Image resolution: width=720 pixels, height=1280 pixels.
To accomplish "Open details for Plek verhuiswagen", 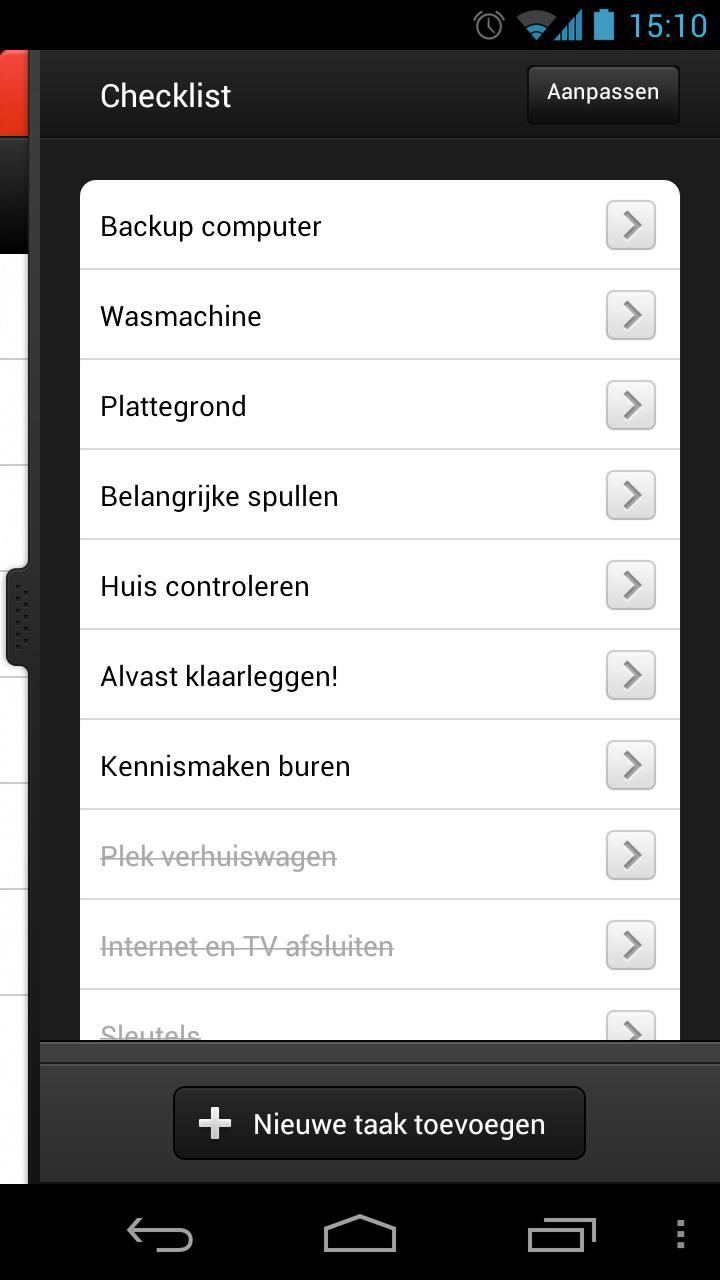I will point(630,855).
